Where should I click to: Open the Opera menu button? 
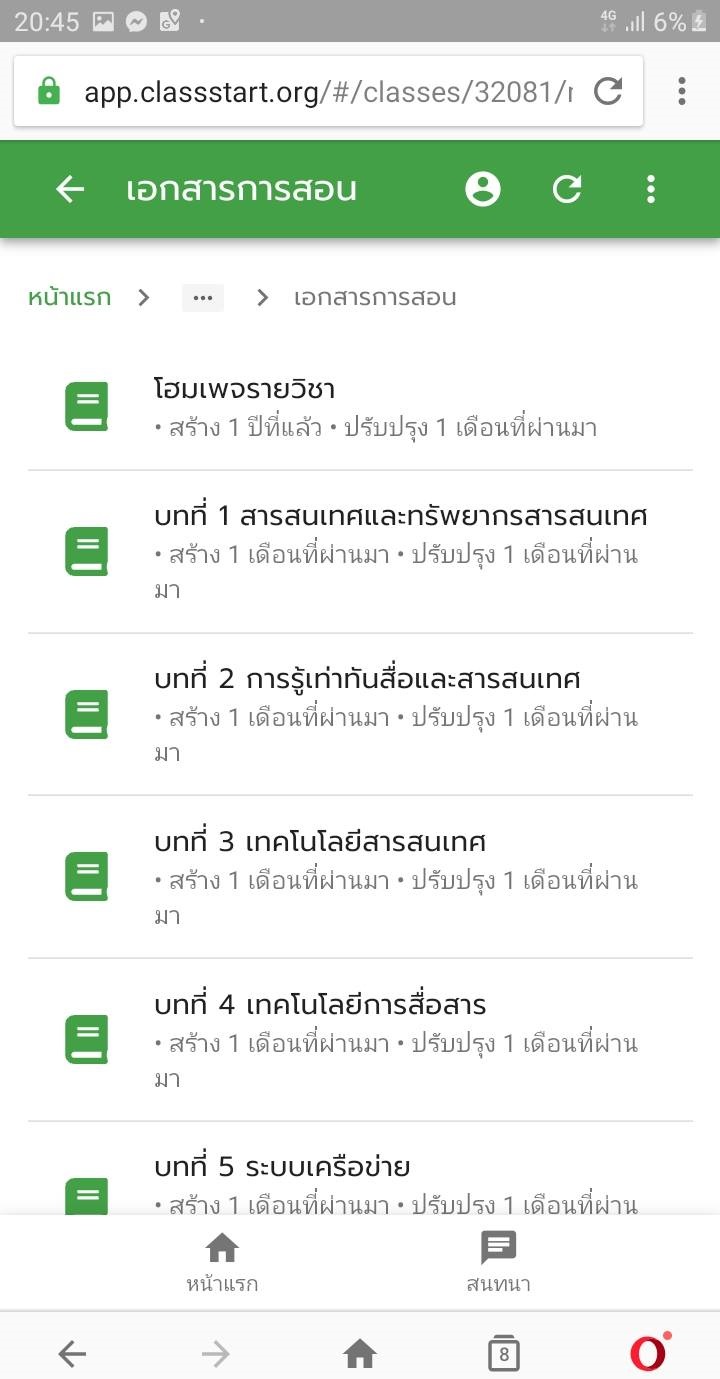pos(648,1353)
